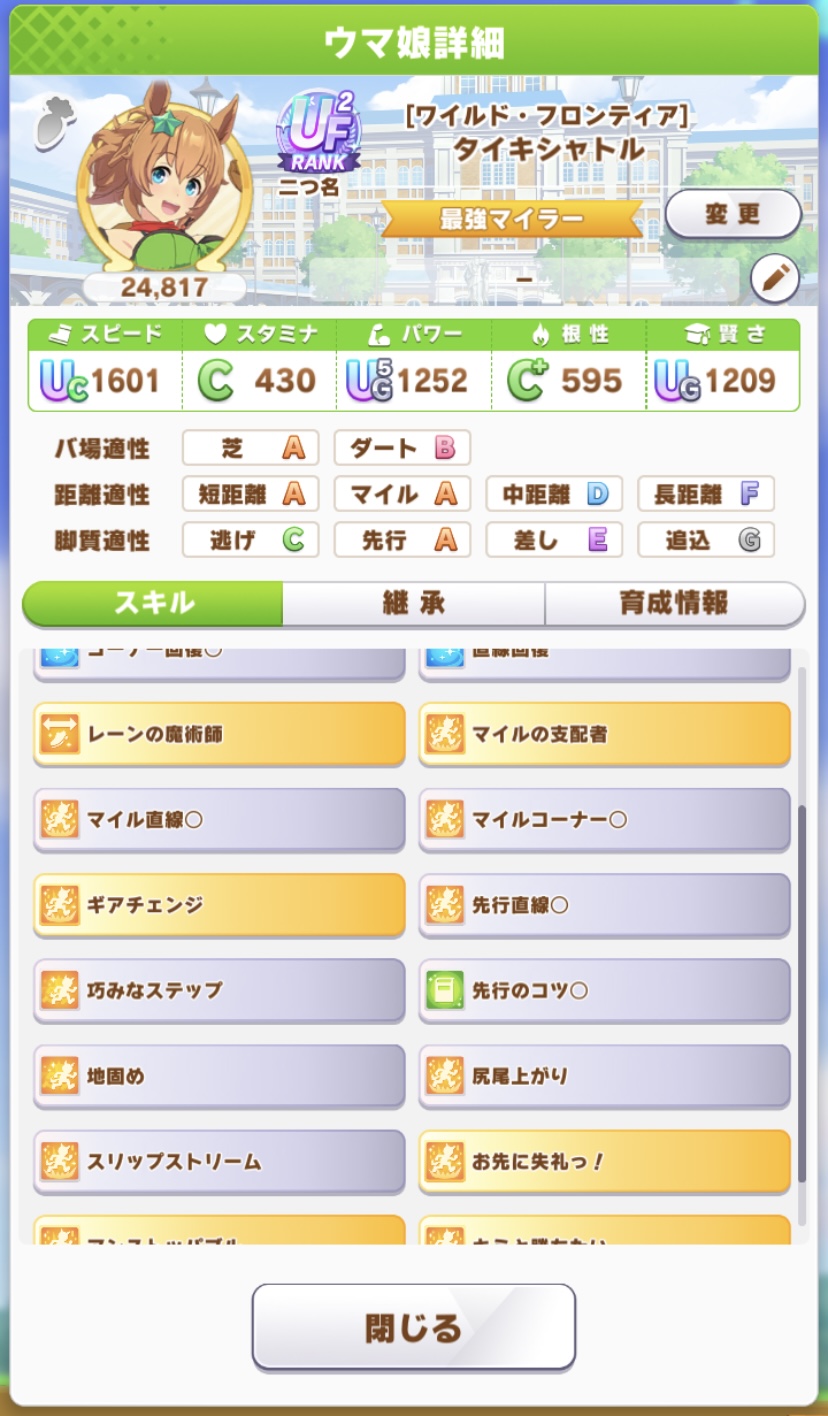Select the スキル tab
828x1416 pixels.
click(154, 603)
